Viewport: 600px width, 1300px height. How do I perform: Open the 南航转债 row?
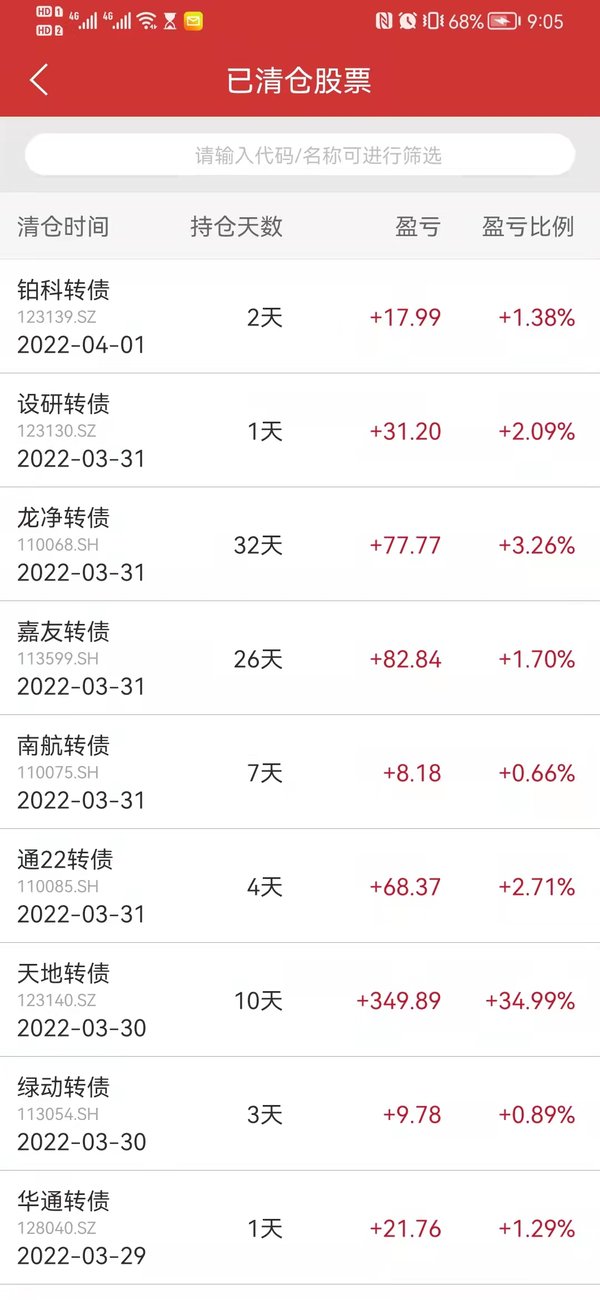point(300,773)
